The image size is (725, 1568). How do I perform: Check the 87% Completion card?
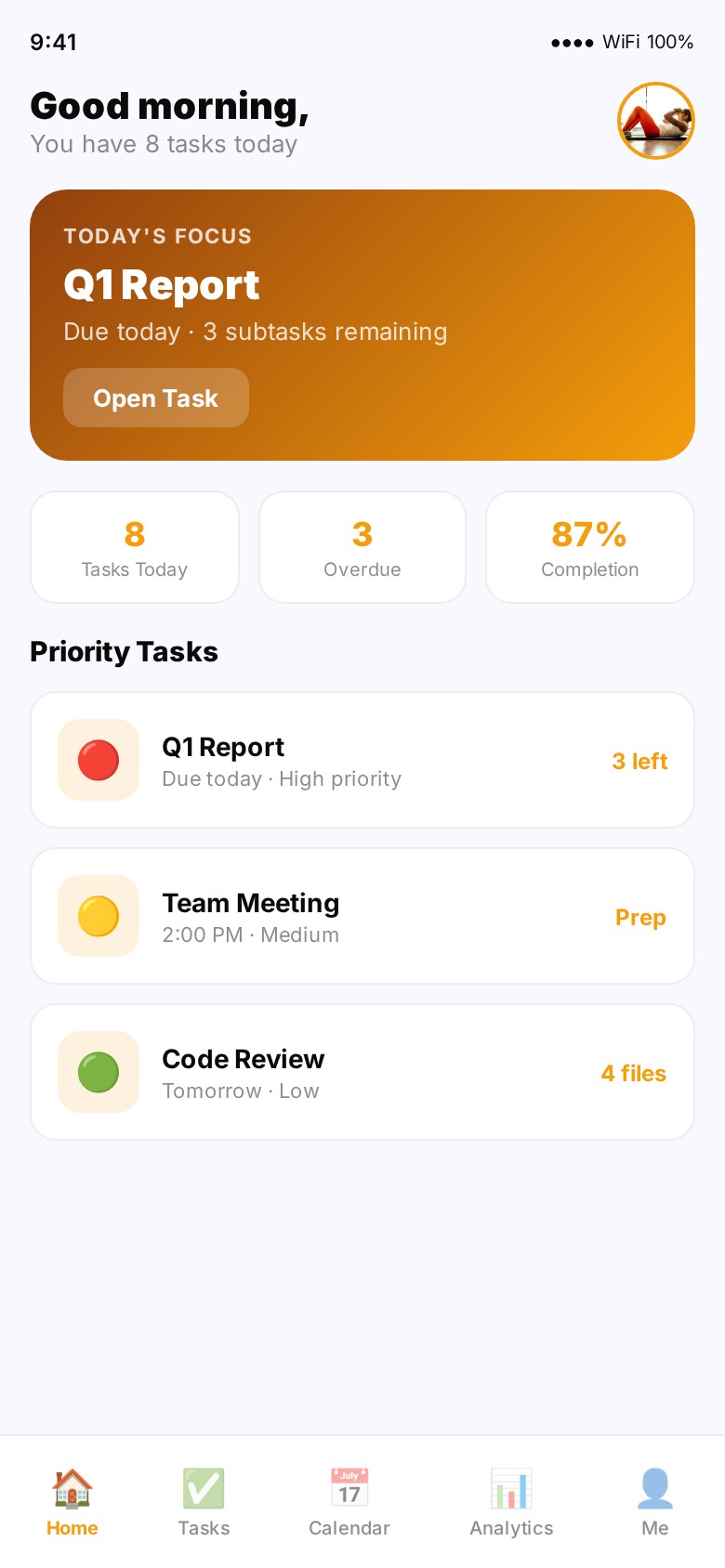590,547
